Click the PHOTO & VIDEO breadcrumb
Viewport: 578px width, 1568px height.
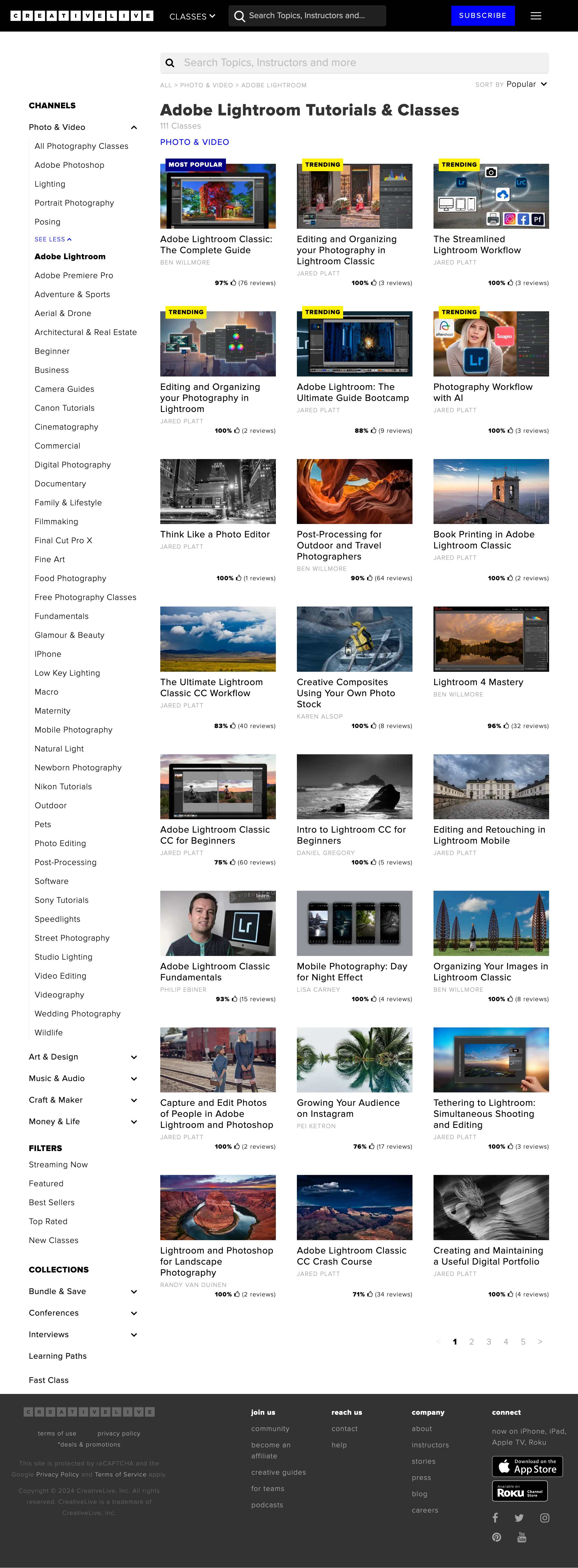(x=206, y=85)
